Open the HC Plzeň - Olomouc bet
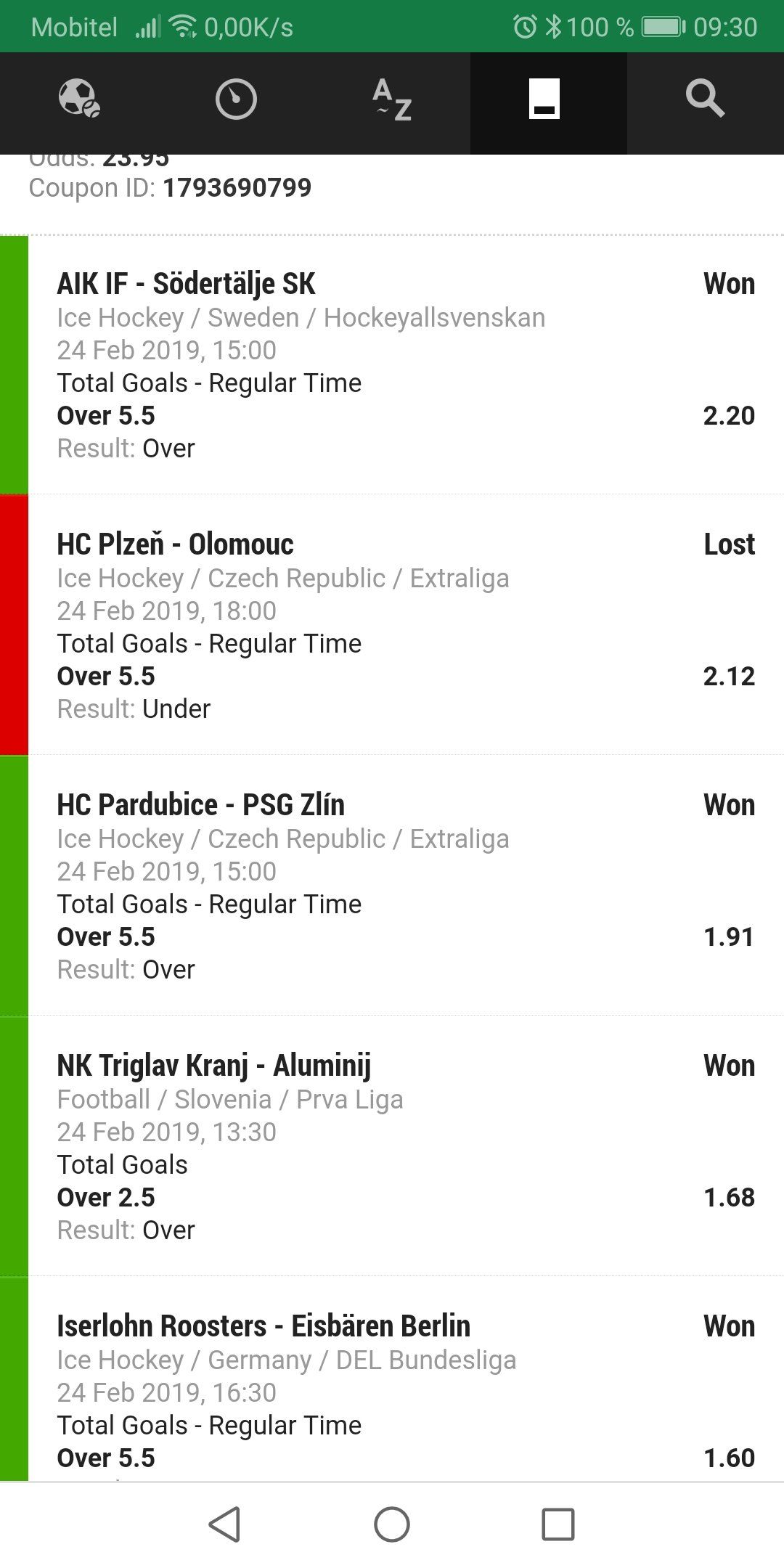 pyautogui.click(x=392, y=625)
